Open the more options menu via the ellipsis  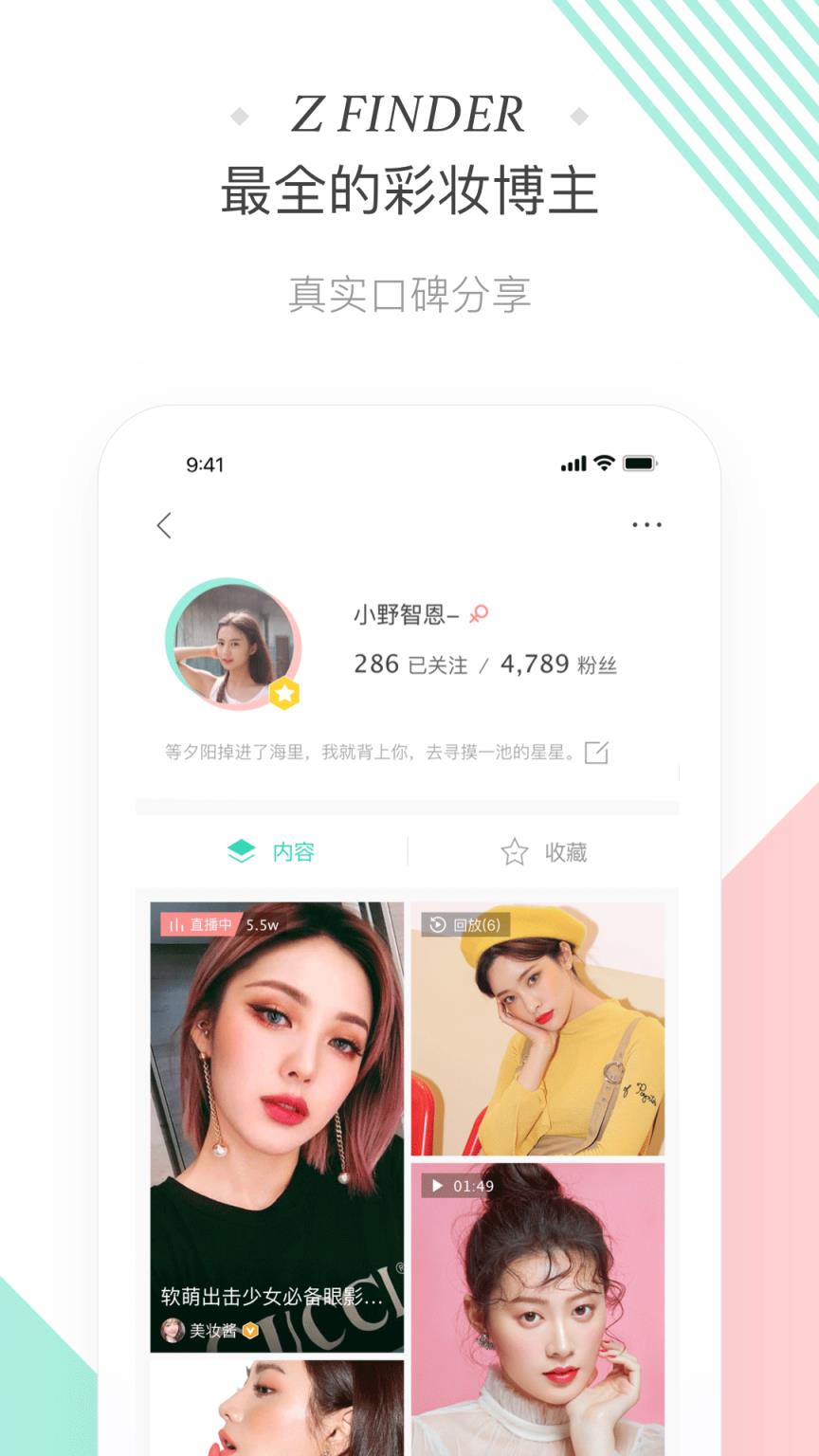(648, 524)
